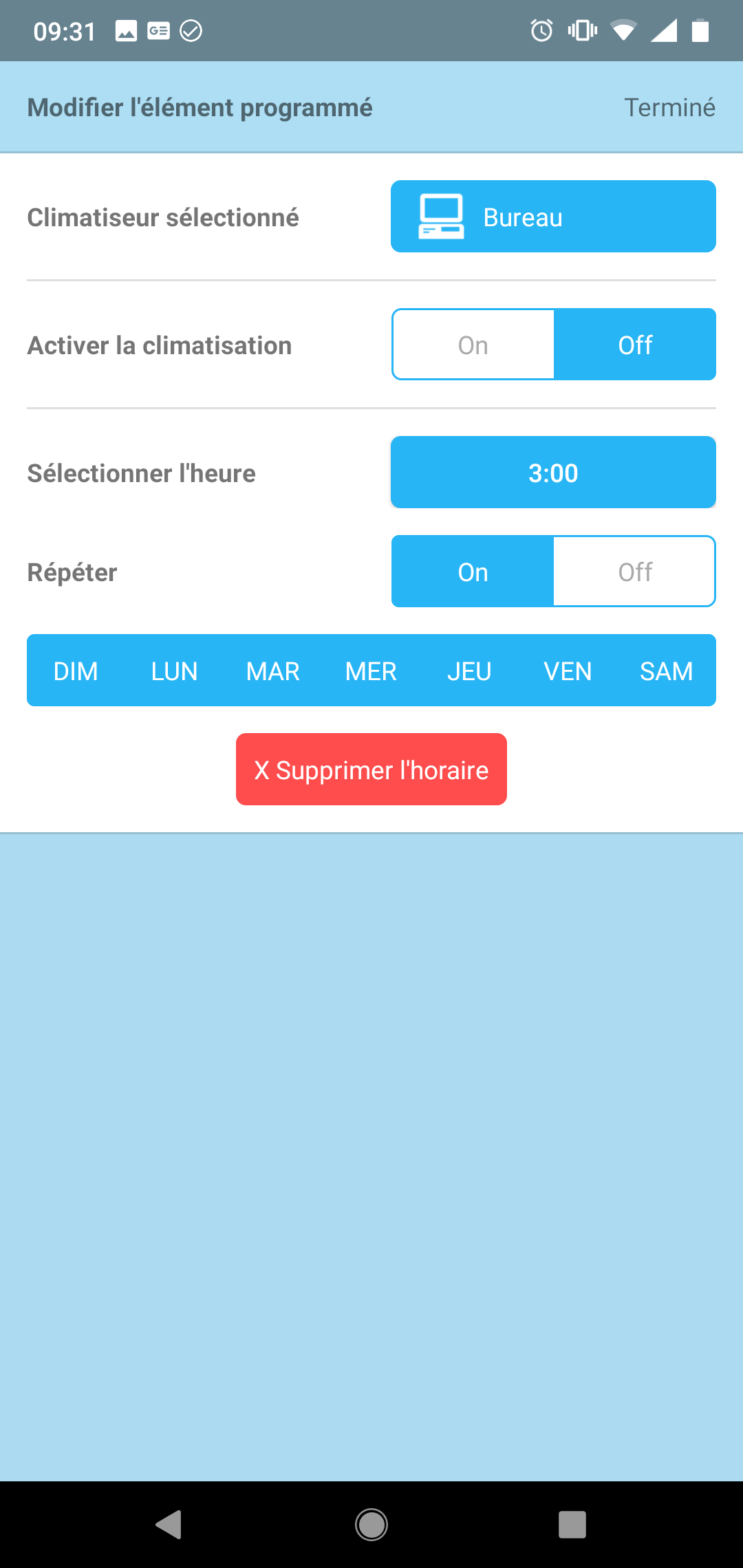Open the Bureau air conditioner selector

coord(553,217)
